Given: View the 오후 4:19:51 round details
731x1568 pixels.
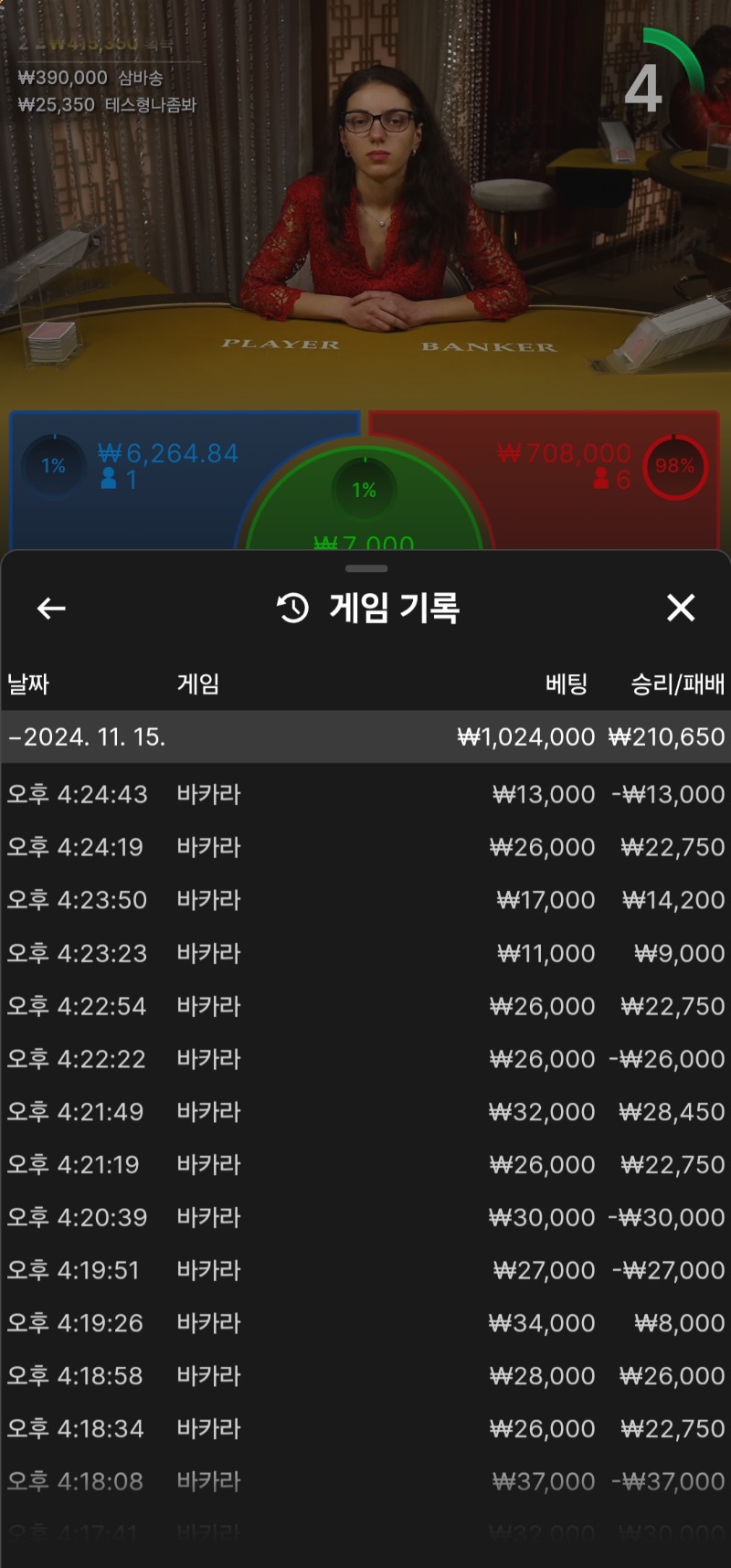Looking at the screenshot, I should click(x=365, y=1270).
